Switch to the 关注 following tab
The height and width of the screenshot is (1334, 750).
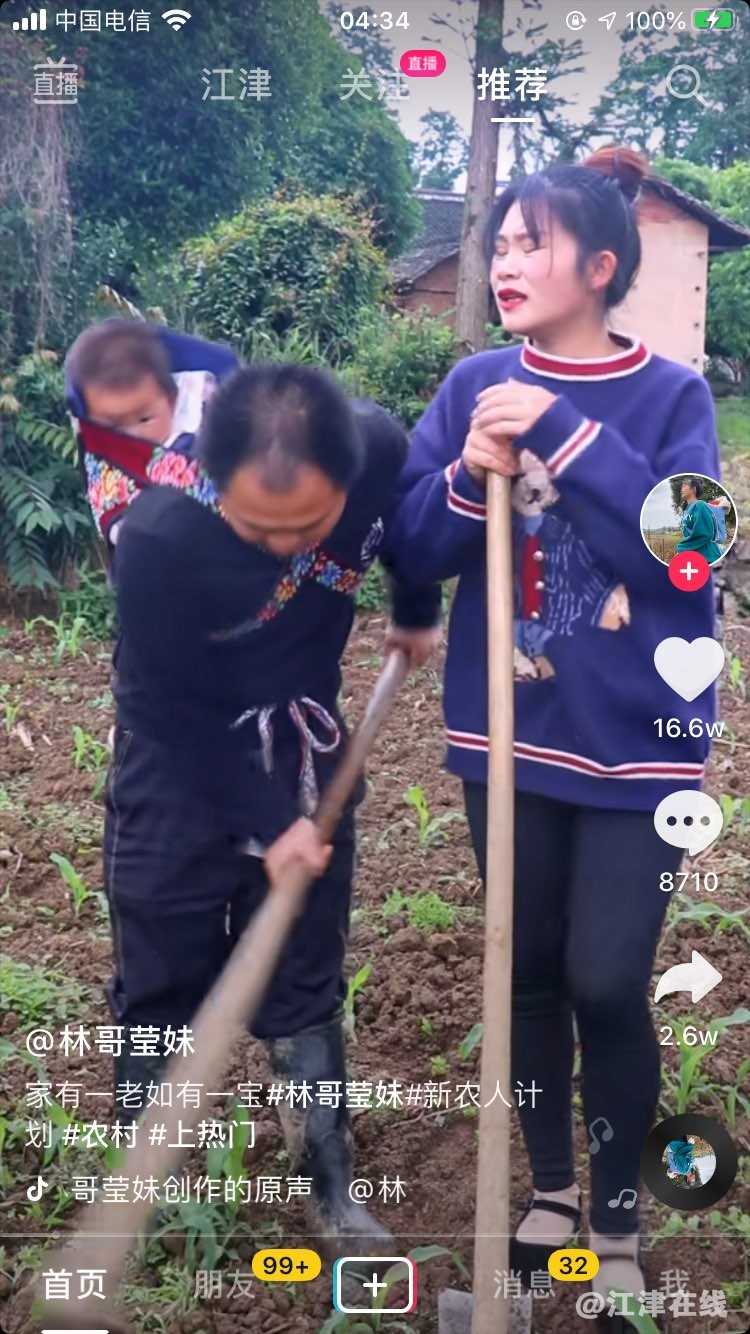point(374,85)
